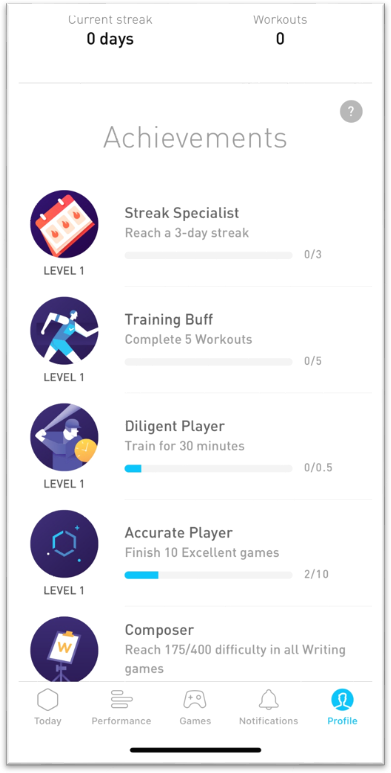The image size is (391, 773).
Task: Tap the Diligent Player achievement
Action: [195, 446]
